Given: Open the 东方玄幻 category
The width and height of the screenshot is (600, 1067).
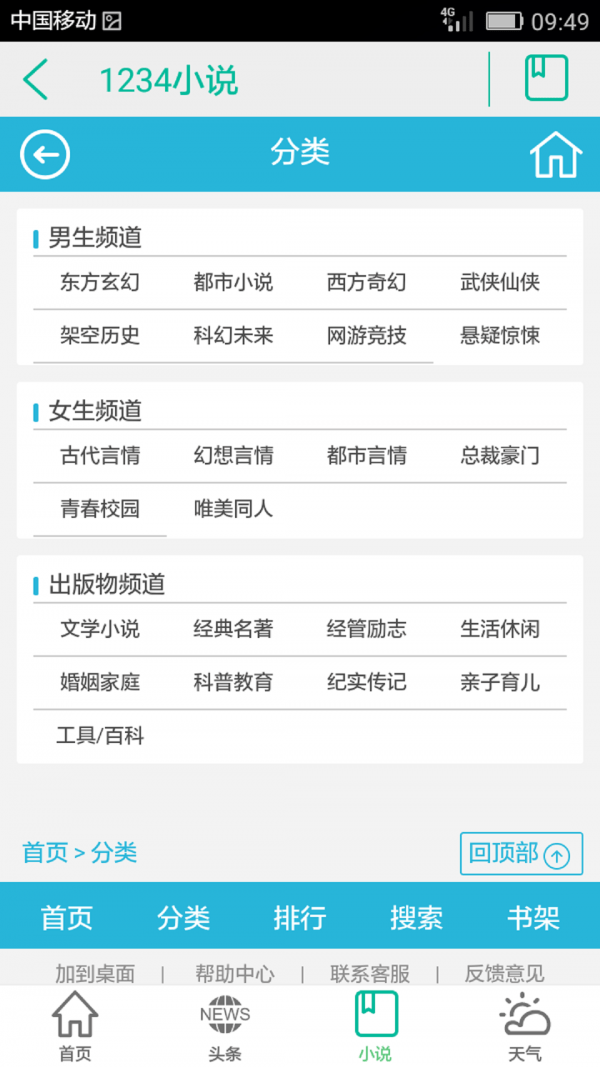Looking at the screenshot, I should pos(100,282).
